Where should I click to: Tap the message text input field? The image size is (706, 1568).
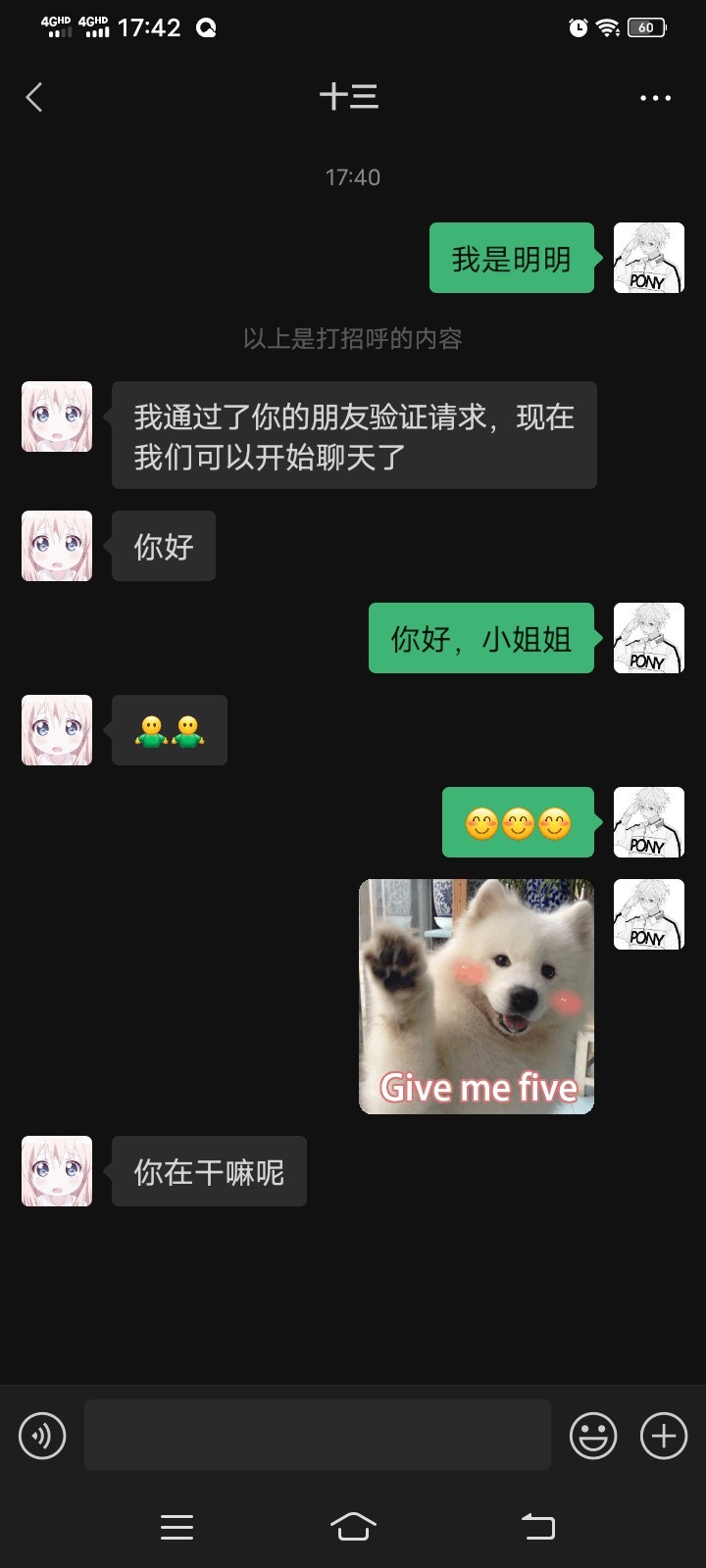click(x=318, y=1435)
